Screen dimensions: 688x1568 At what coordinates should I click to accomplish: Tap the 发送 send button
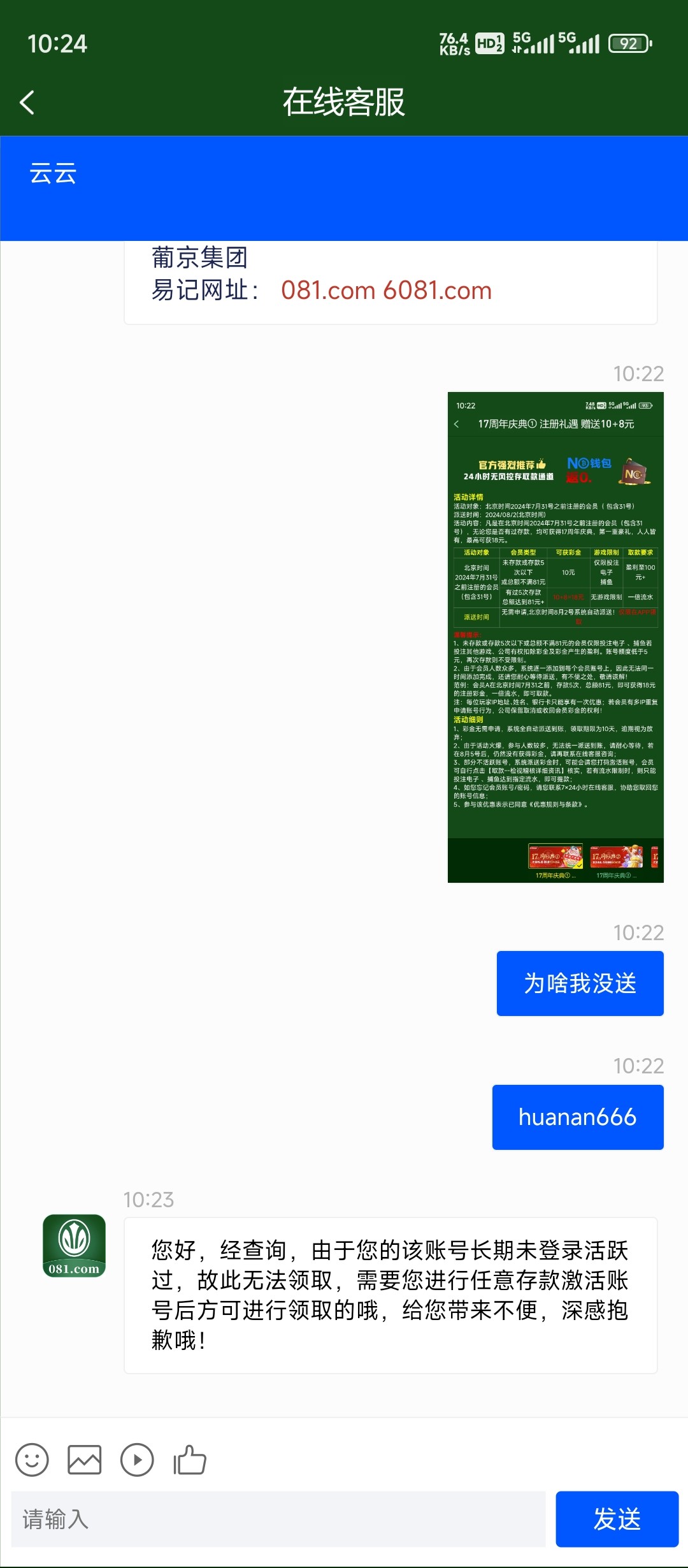(x=617, y=1519)
